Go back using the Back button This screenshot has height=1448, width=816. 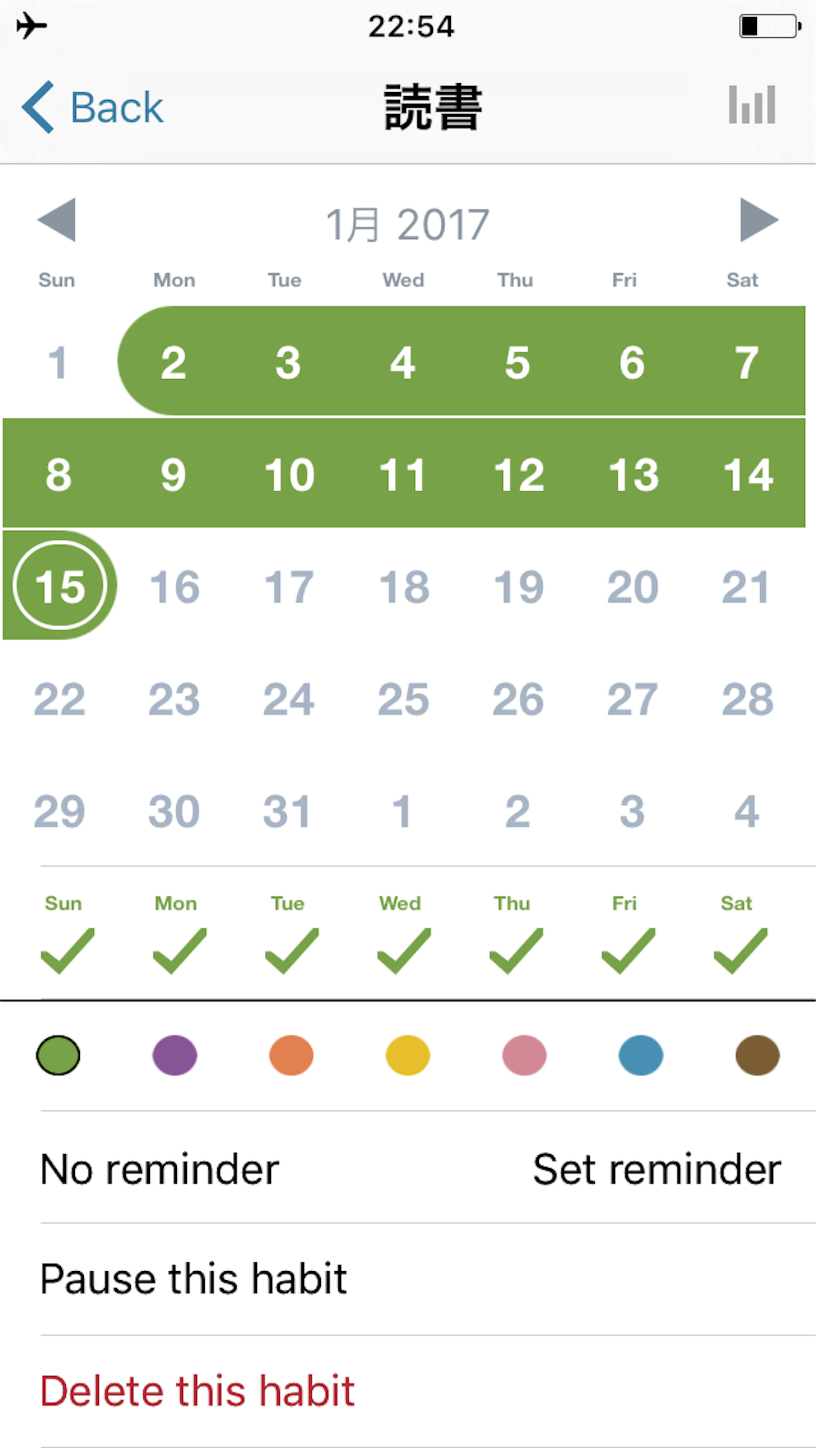coord(92,107)
